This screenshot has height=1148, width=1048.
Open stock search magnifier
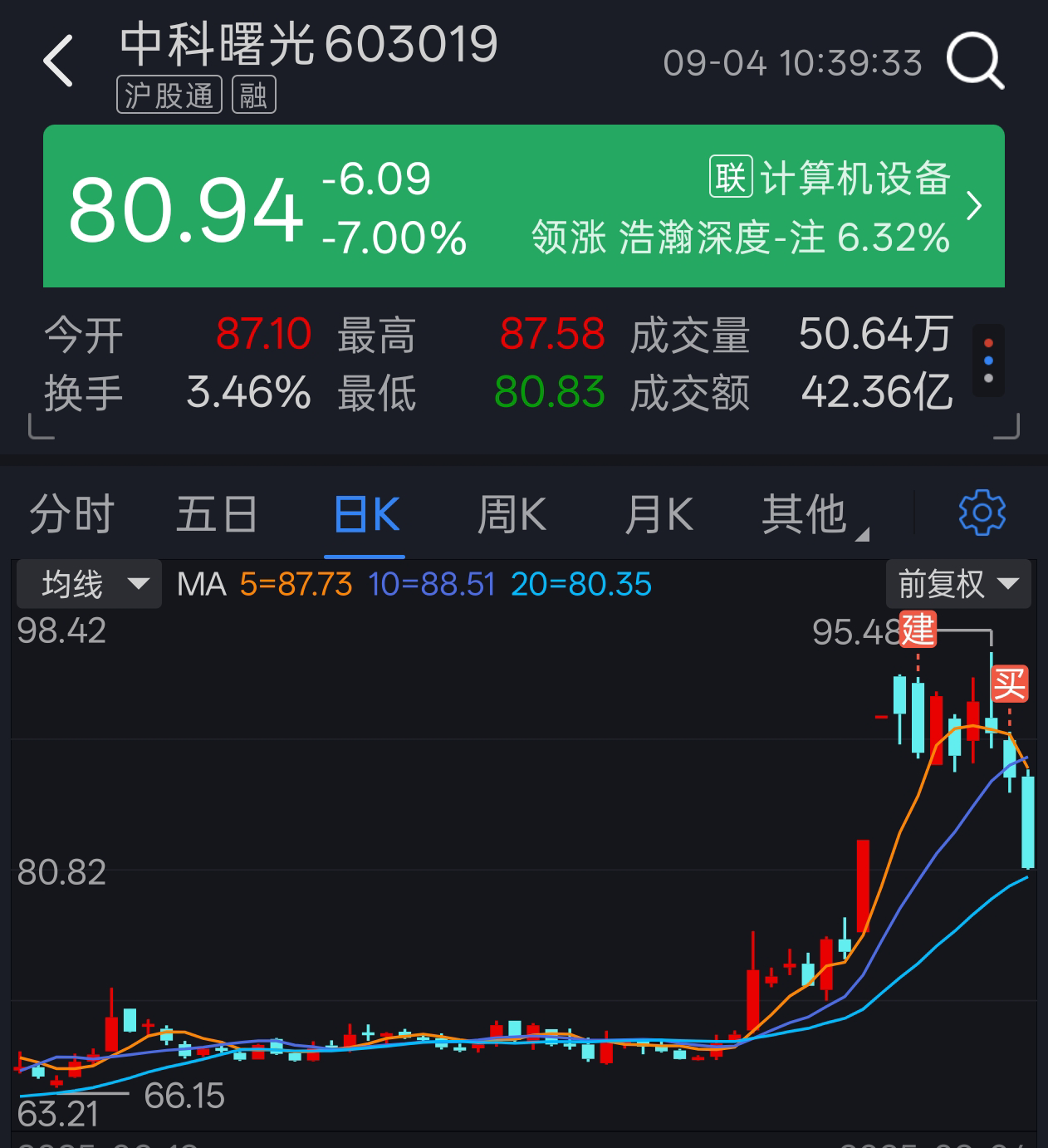[975, 61]
